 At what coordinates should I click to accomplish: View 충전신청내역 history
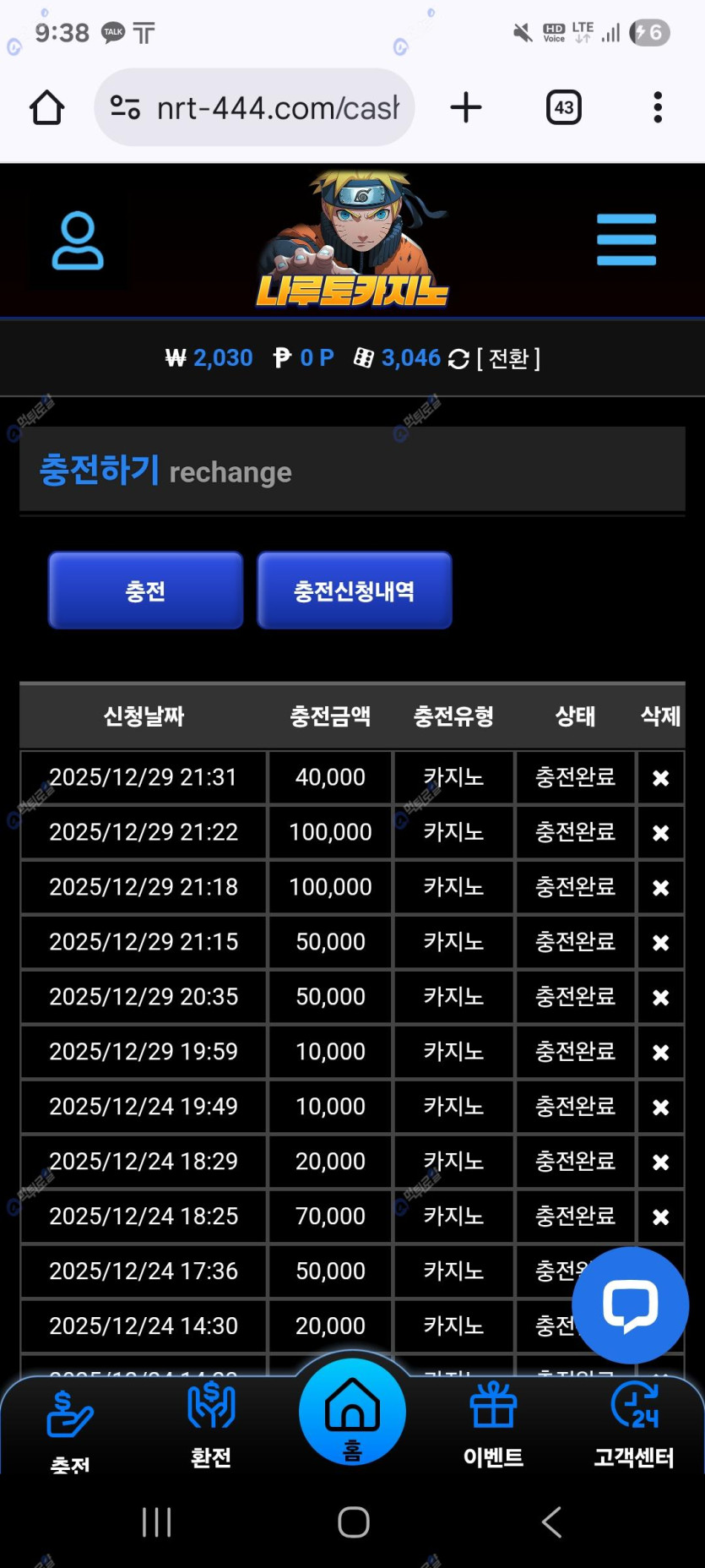click(x=354, y=591)
